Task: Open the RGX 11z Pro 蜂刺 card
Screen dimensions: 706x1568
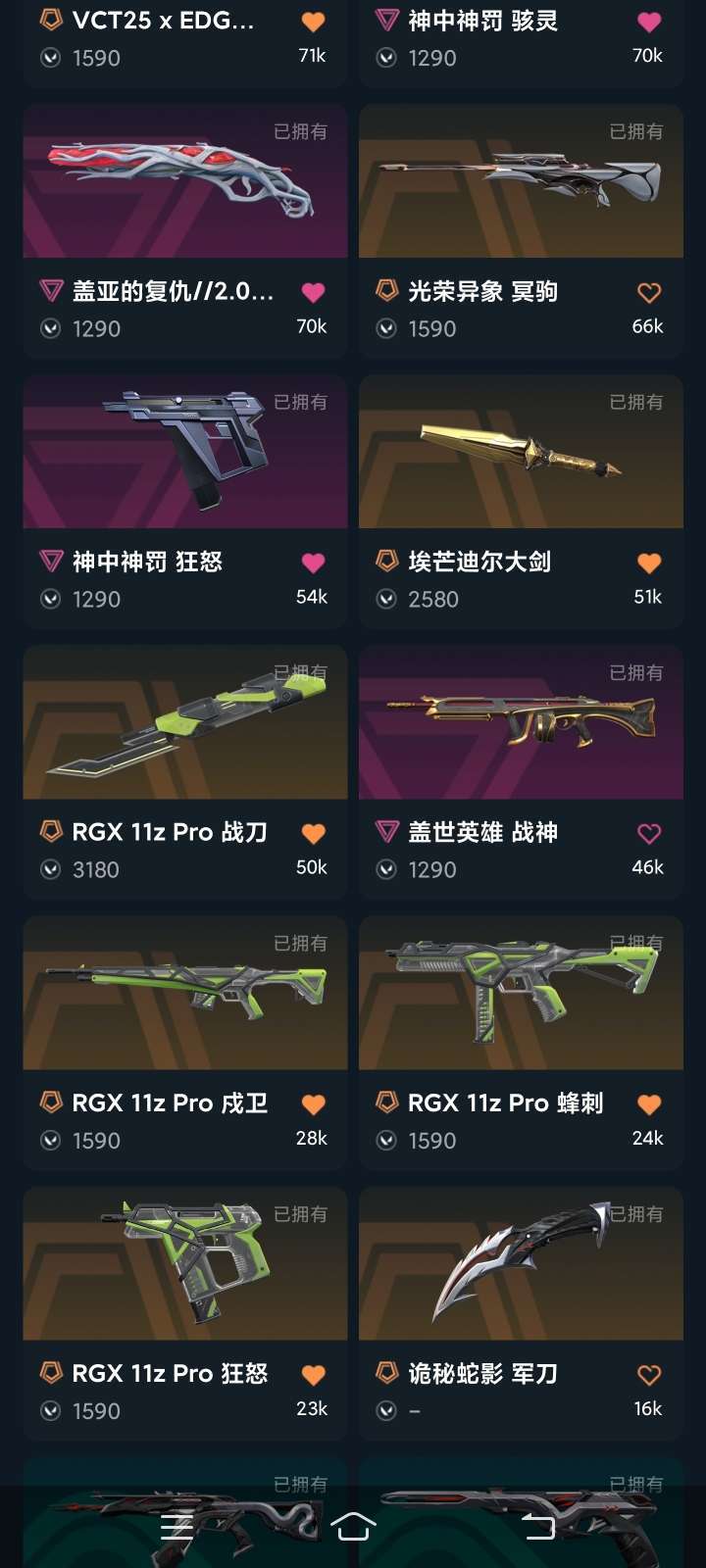Action: [x=521, y=1043]
